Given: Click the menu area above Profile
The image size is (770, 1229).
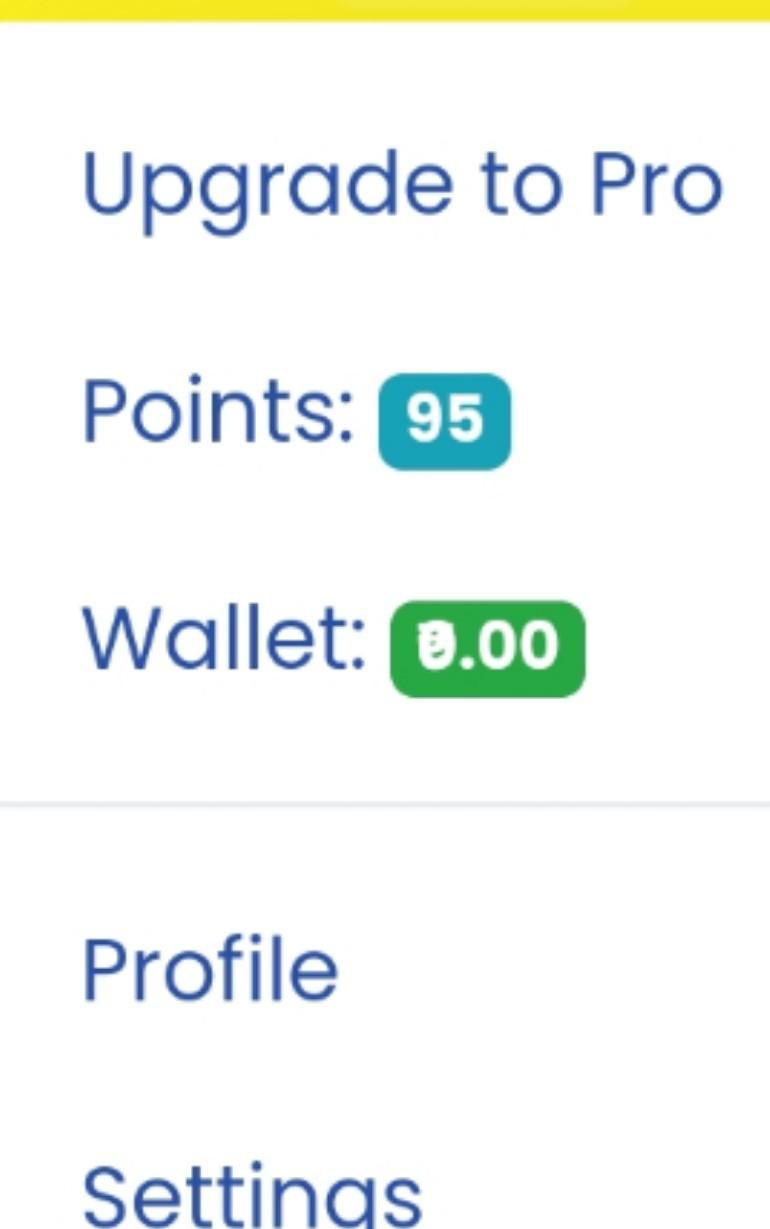Looking at the screenshot, I should tap(385, 870).
